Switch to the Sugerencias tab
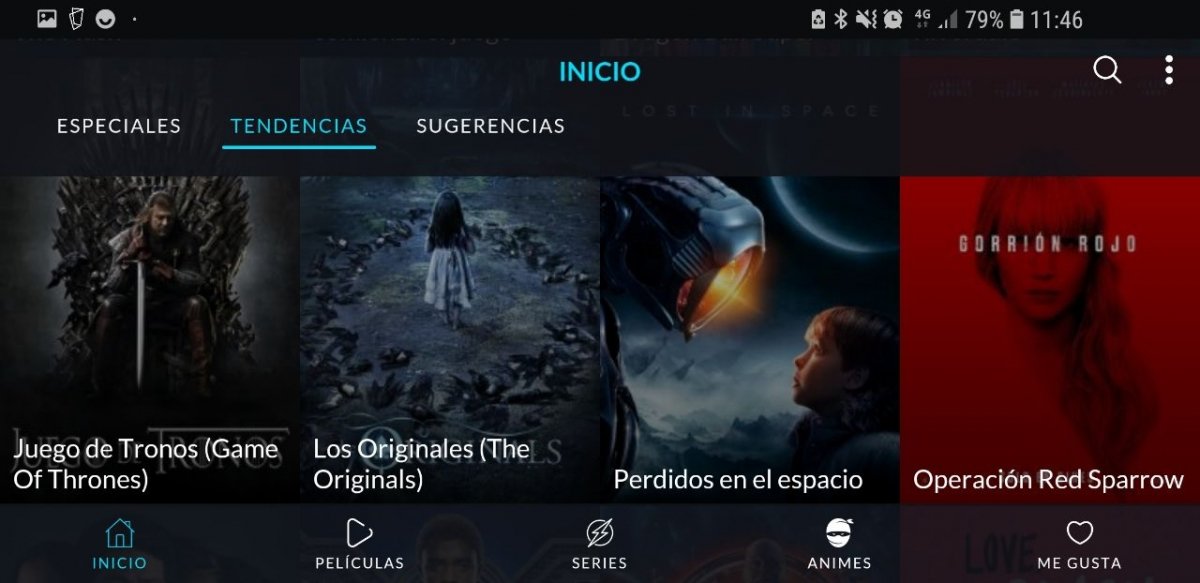The height and width of the screenshot is (583, 1200). click(490, 126)
